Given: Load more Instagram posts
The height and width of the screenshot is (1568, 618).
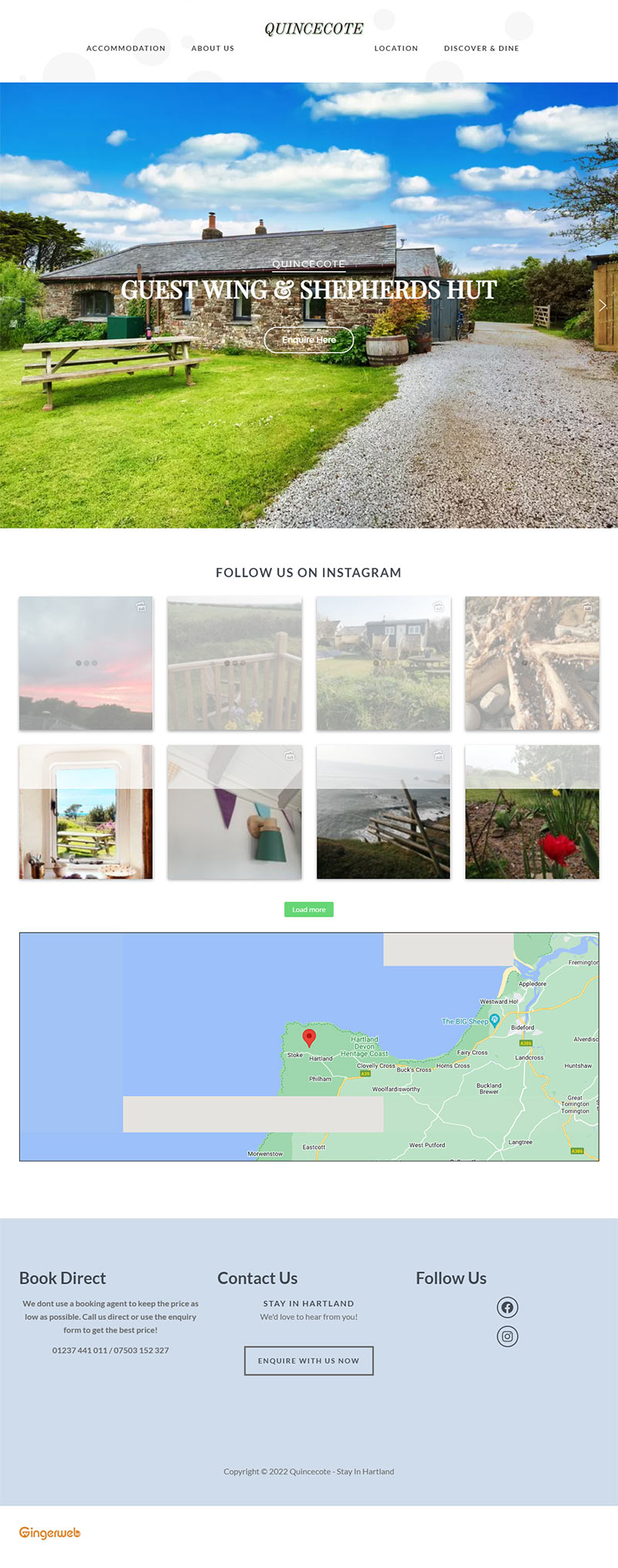Looking at the screenshot, I should tap(309, 910).
